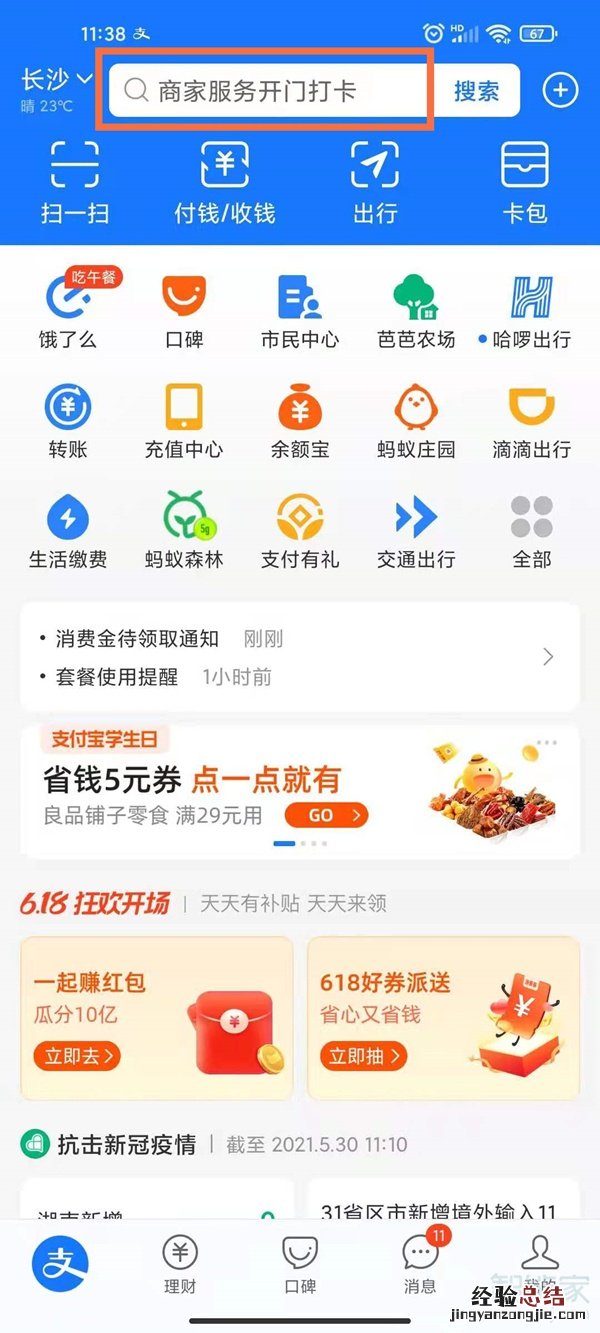This screenshot has height=1333, width=600.
Task: Open 滴滴出行
Action: click(531, 420)
